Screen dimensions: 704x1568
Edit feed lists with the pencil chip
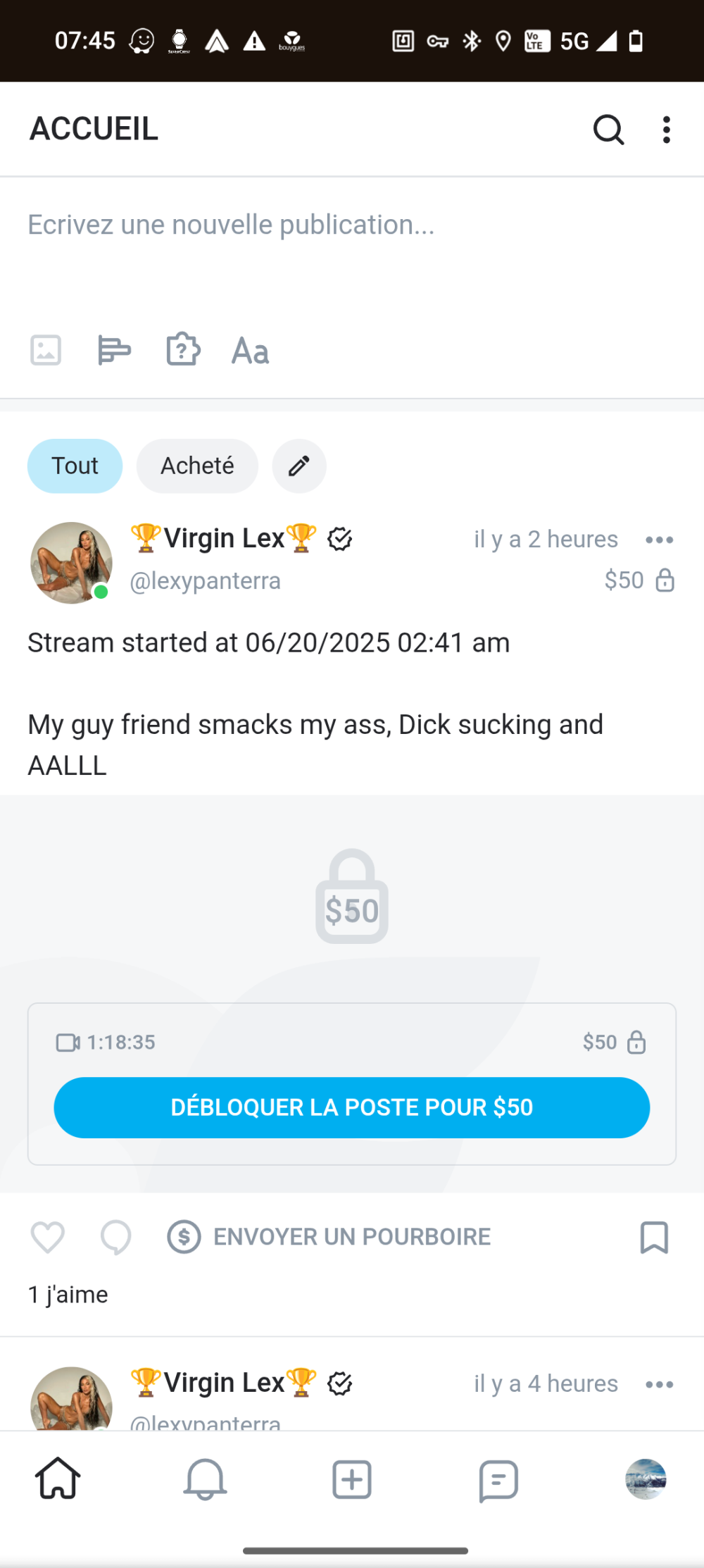(299, 466)
